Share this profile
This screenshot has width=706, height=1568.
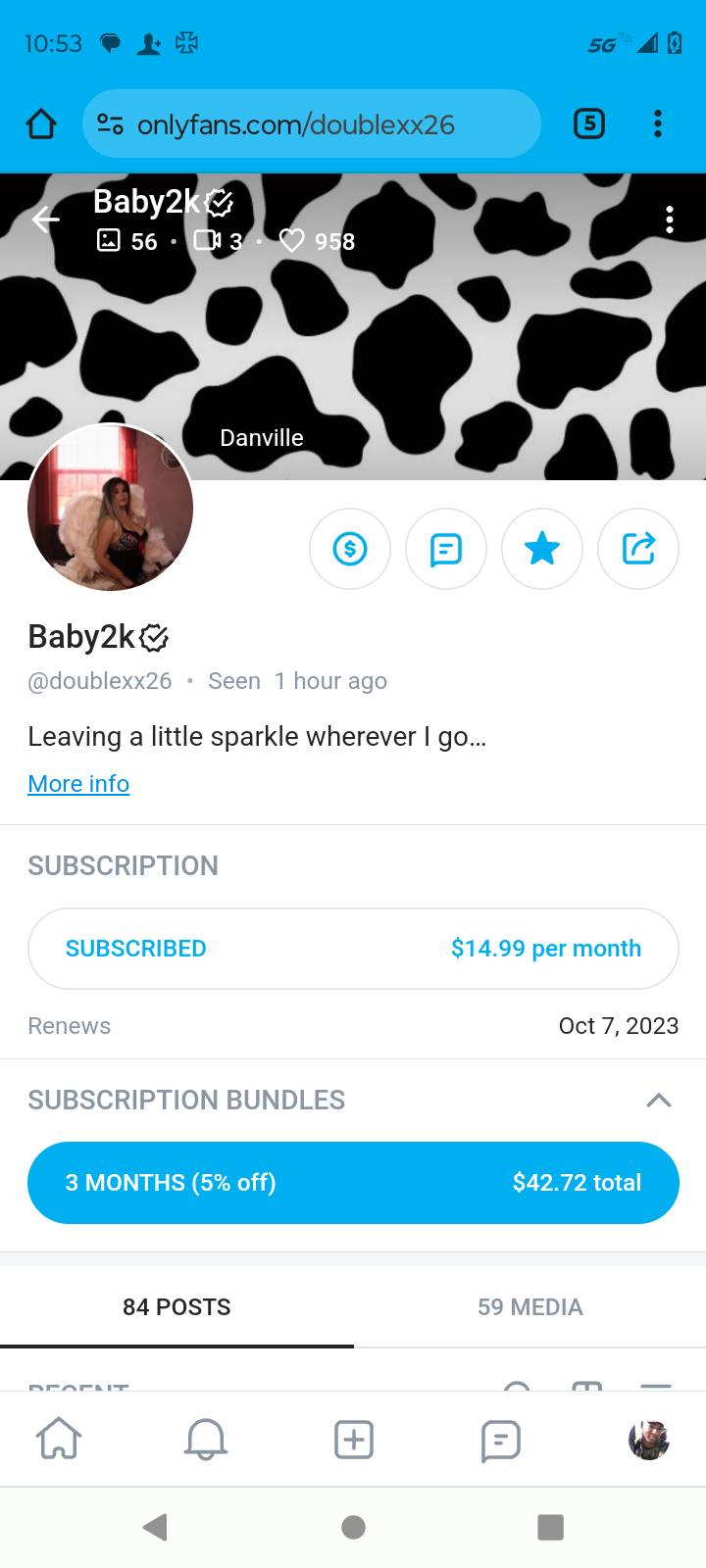pyautogui.click(x=638, y=549)
